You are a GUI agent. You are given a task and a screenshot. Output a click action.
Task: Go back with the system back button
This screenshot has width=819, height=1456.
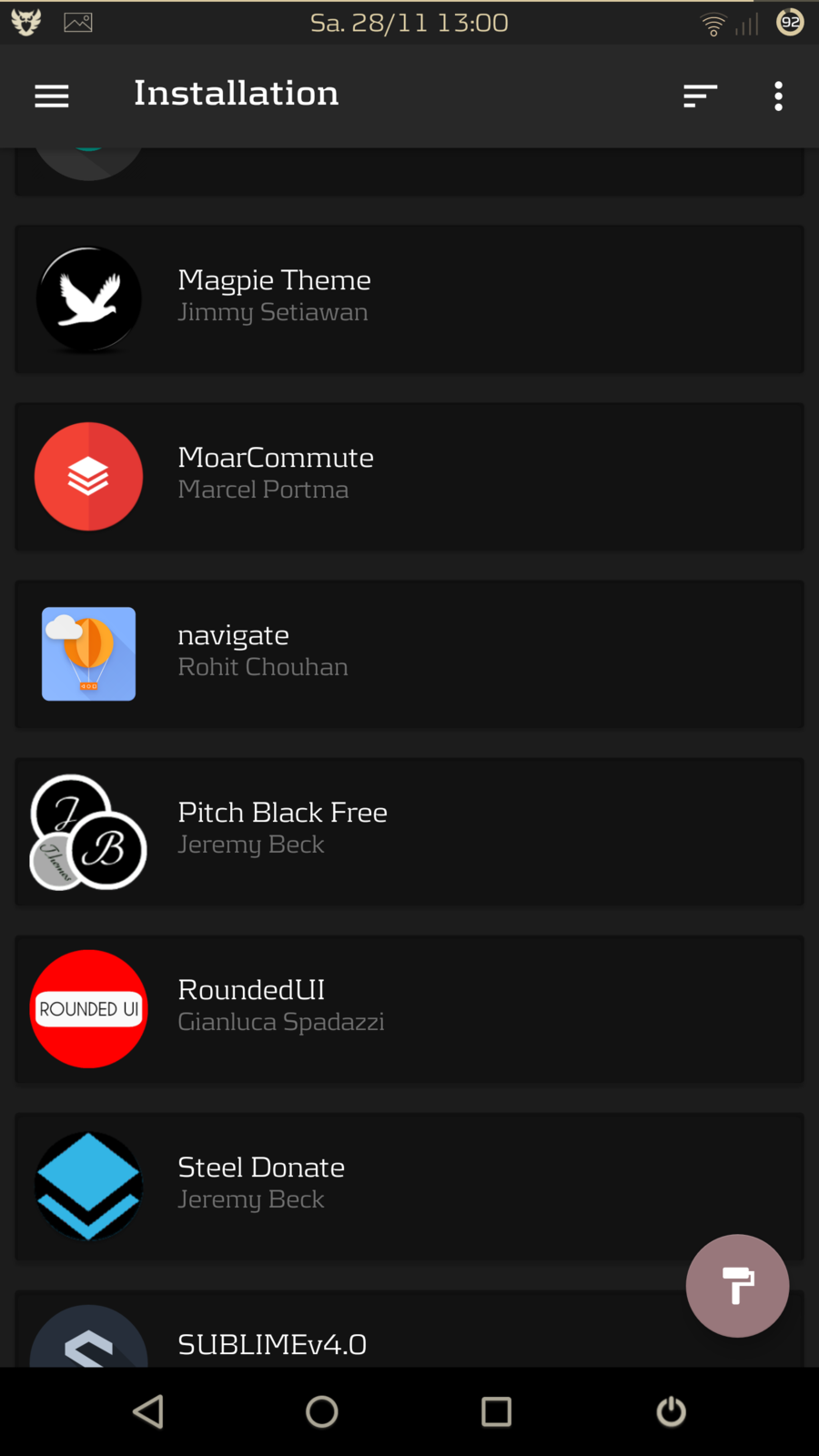tap(148, 1411)
